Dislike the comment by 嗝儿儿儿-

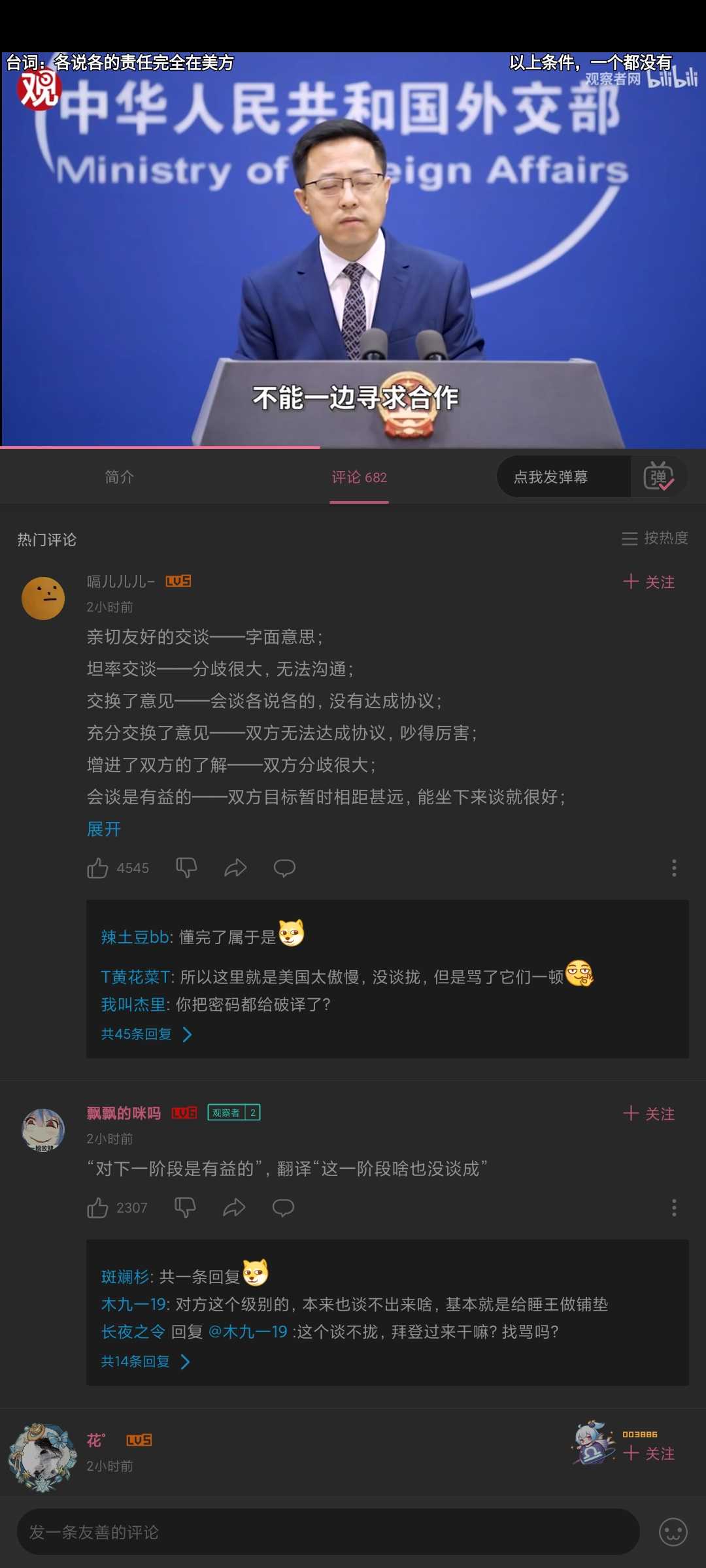(186, 868)
